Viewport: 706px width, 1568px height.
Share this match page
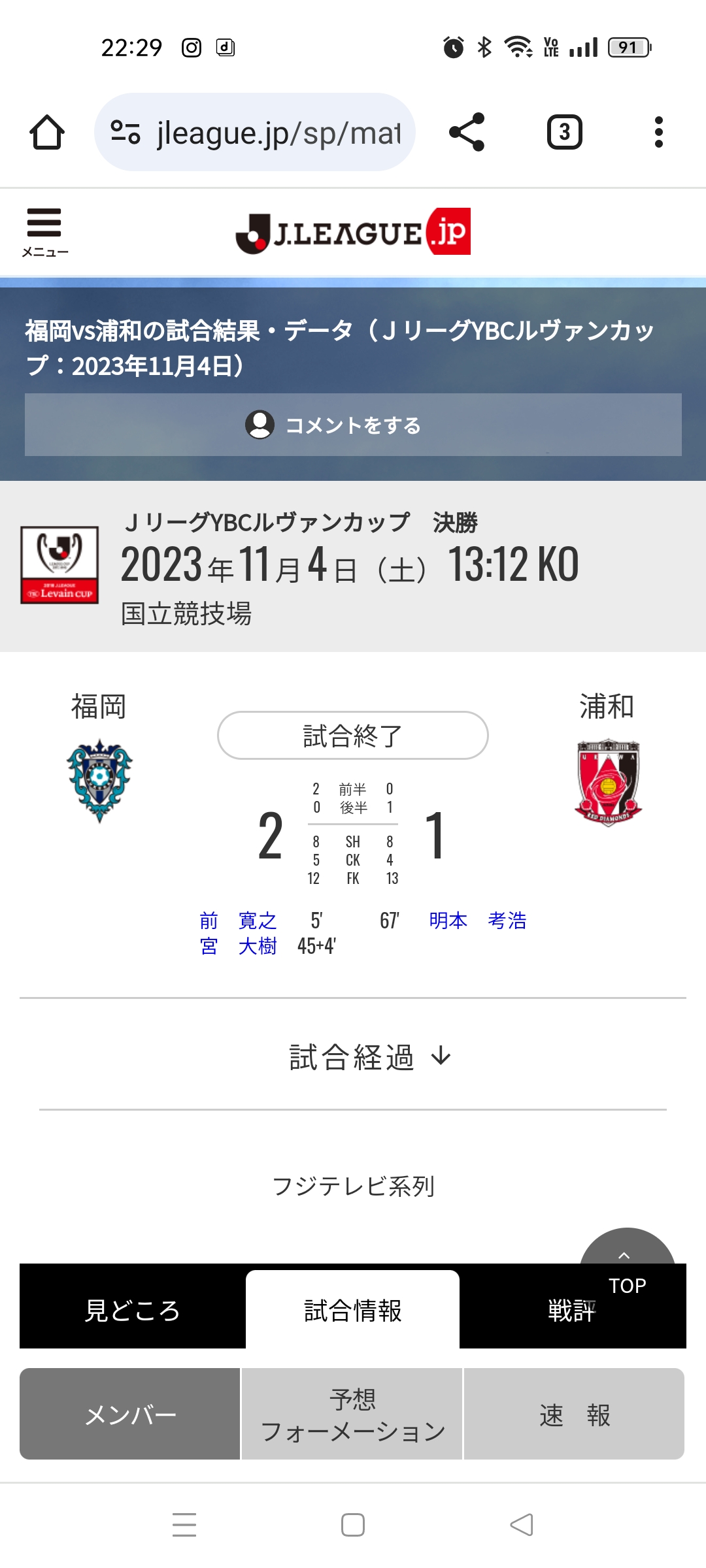click(x=467, y=133)
